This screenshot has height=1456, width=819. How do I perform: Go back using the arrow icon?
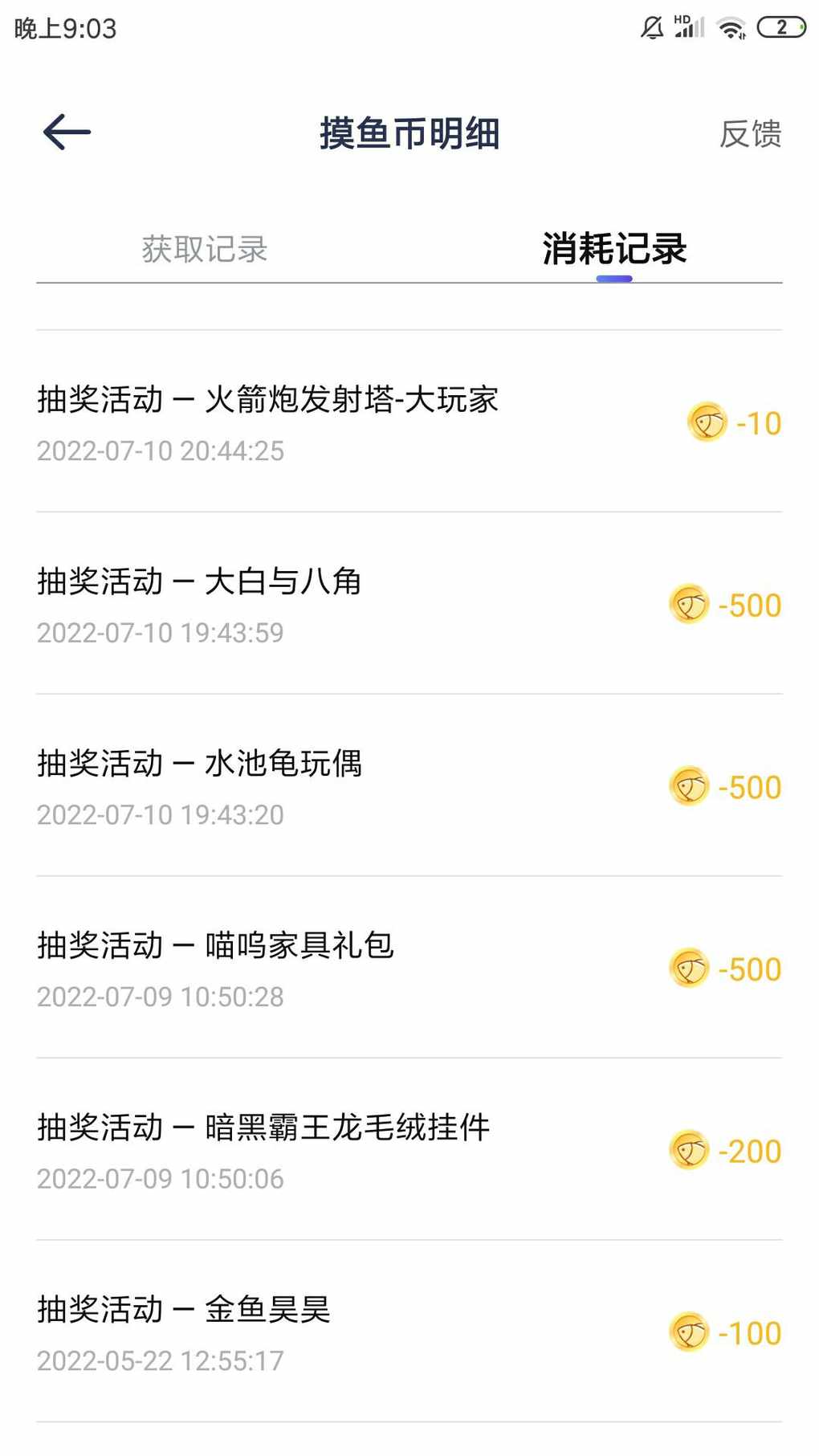[x=67, y=133]
